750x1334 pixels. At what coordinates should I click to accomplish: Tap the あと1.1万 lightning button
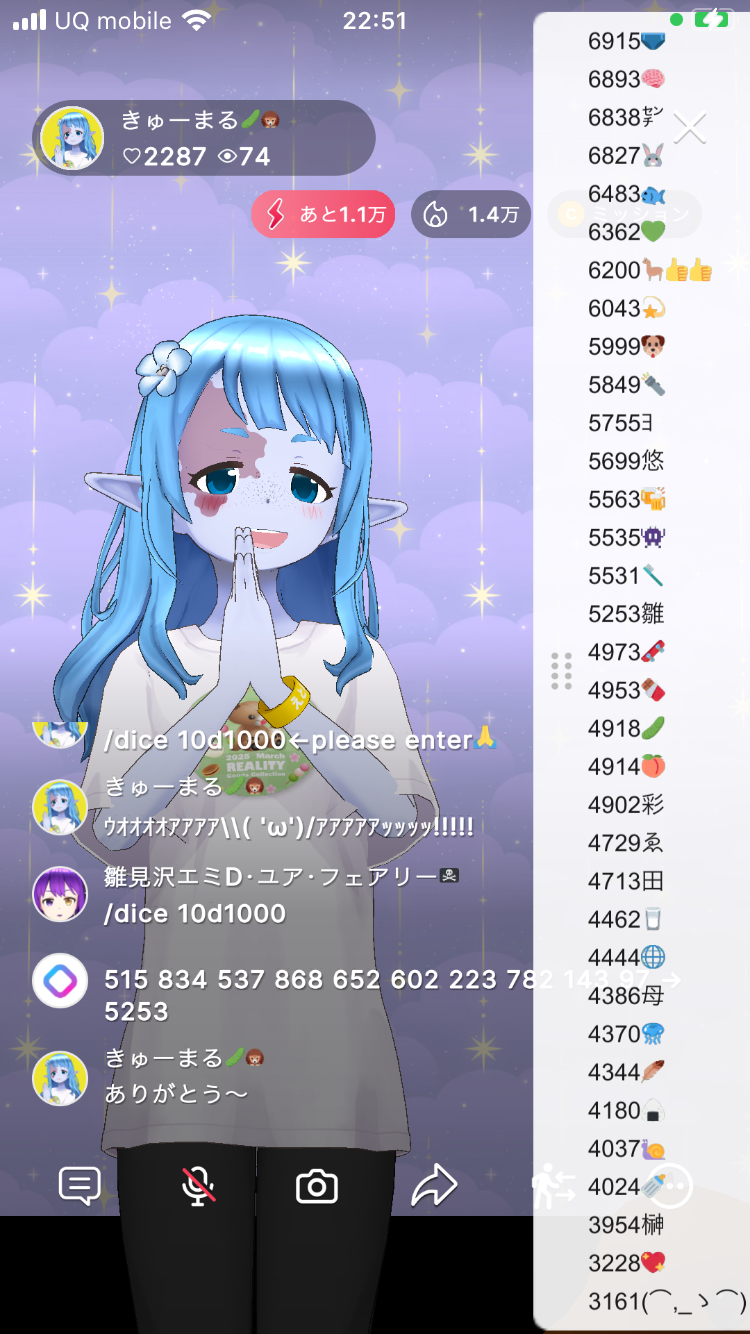[x=323, y=214]
